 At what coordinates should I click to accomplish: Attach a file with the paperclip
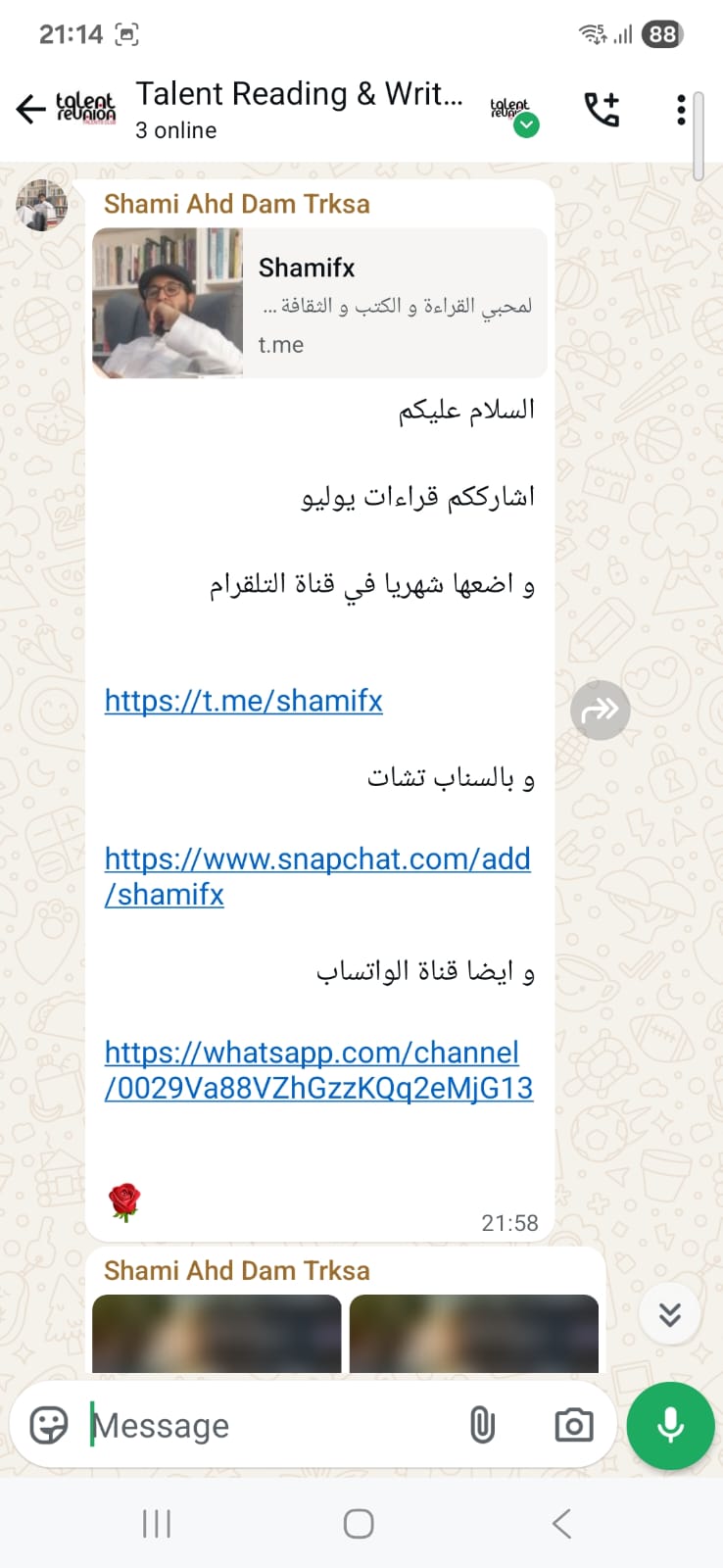(482, 1425)
